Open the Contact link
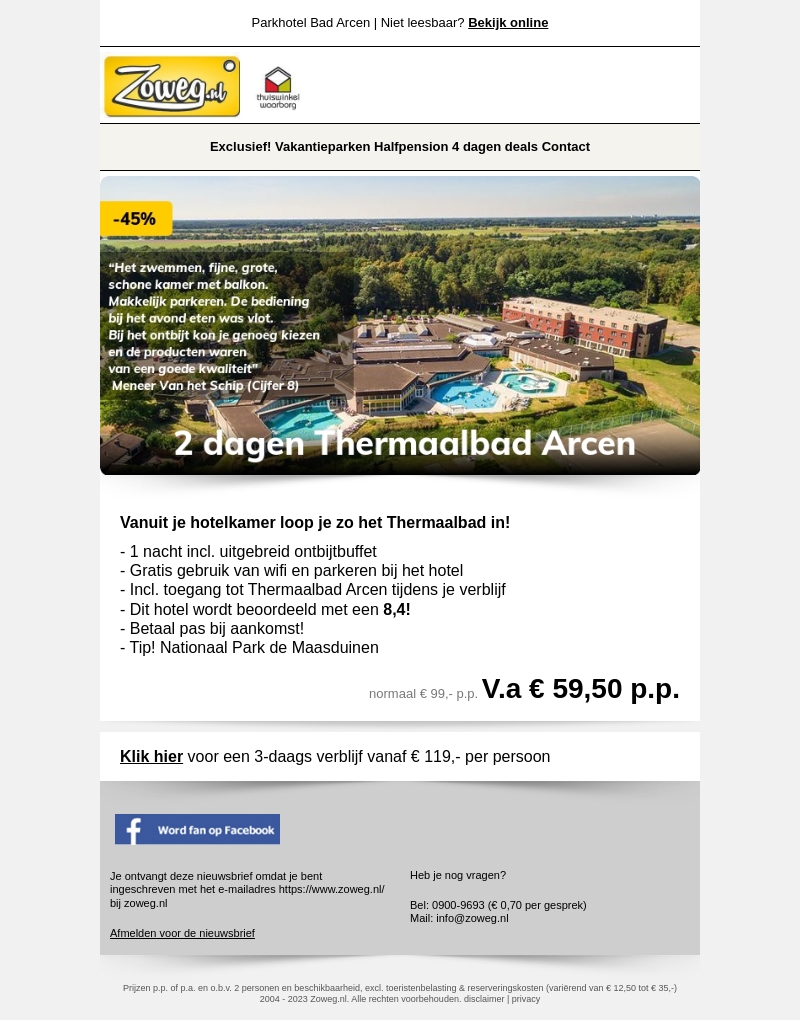Image resolution: width=800 pixels, height=1020 pixels. click(566, 147)
